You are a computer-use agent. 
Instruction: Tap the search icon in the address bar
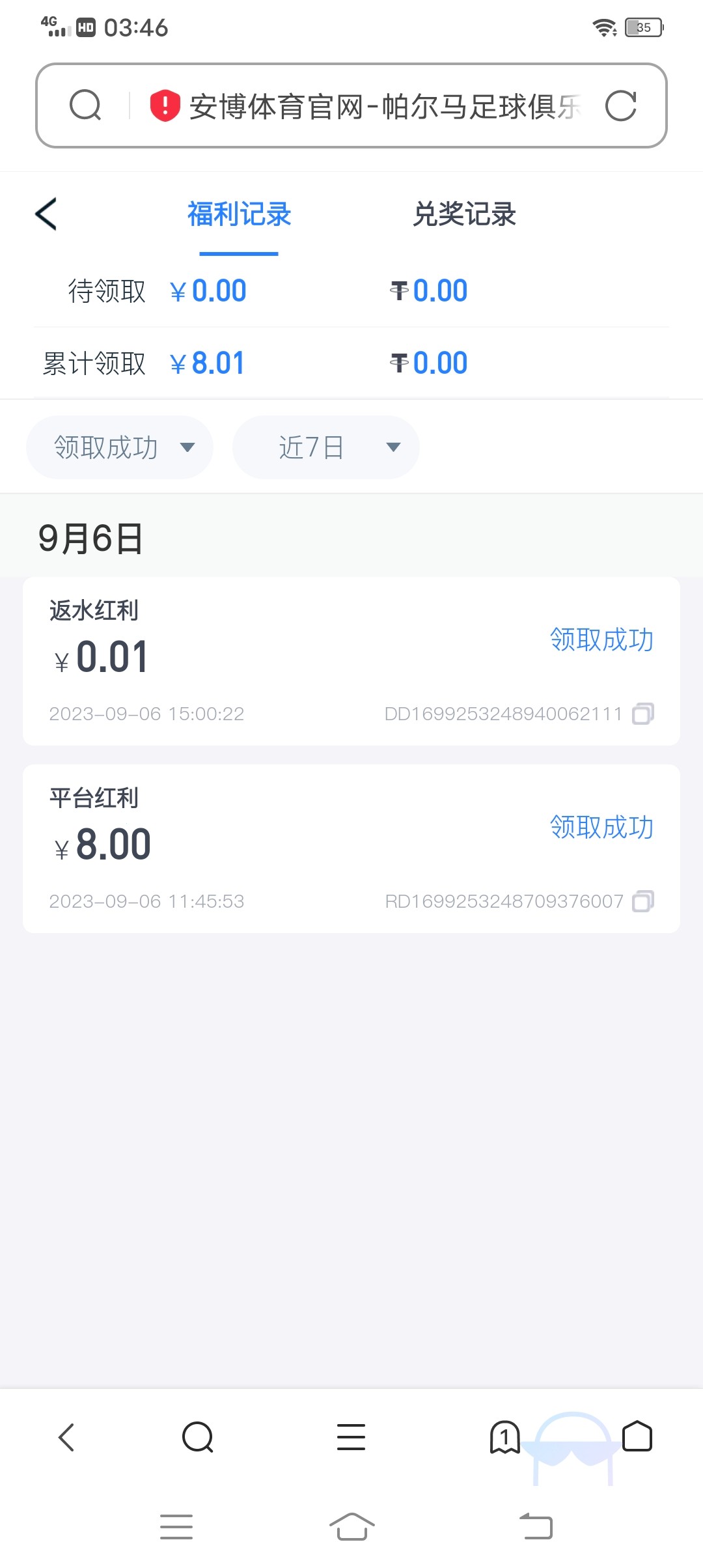[x=85, y=106]
